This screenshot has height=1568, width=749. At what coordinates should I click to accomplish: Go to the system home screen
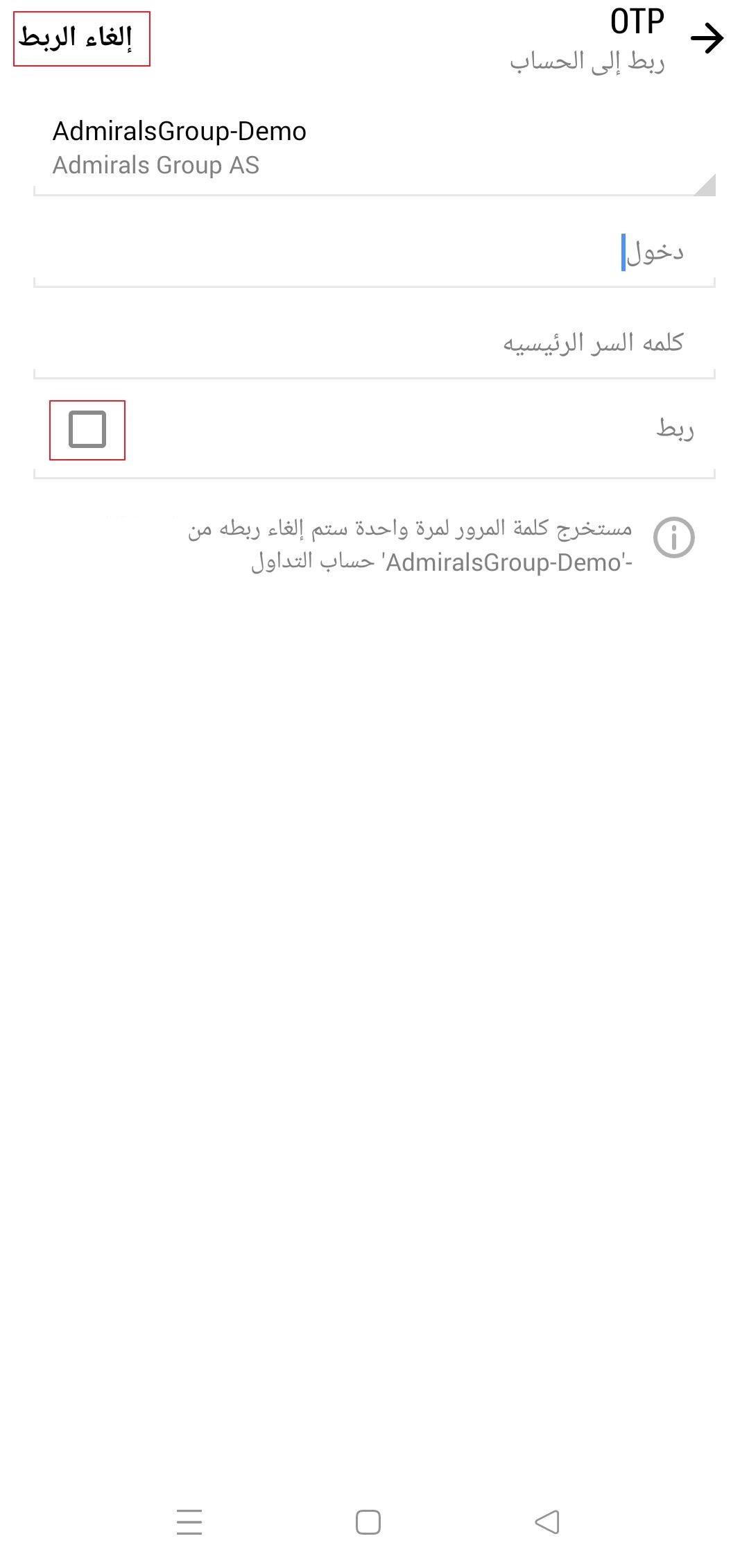coord(368,1522)
